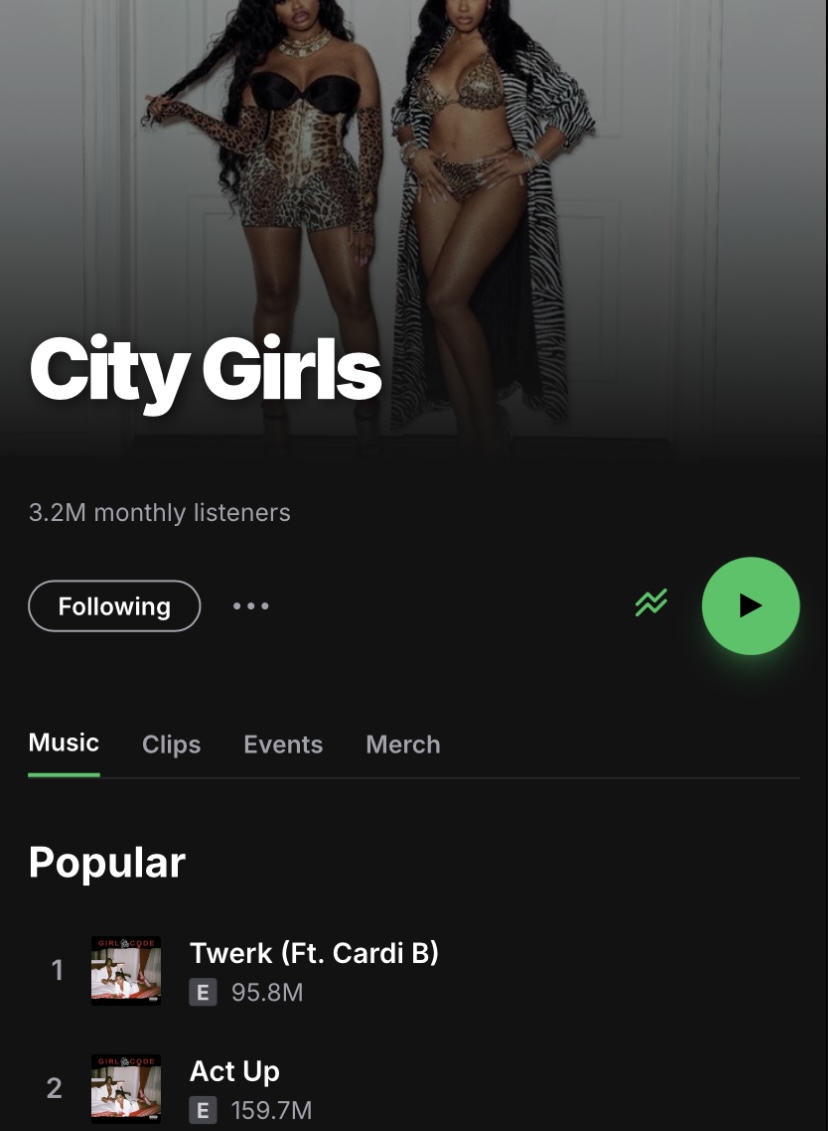
Task: Toggle the shuffle icon
Action: pyautogui.click(x=651, y=603)
